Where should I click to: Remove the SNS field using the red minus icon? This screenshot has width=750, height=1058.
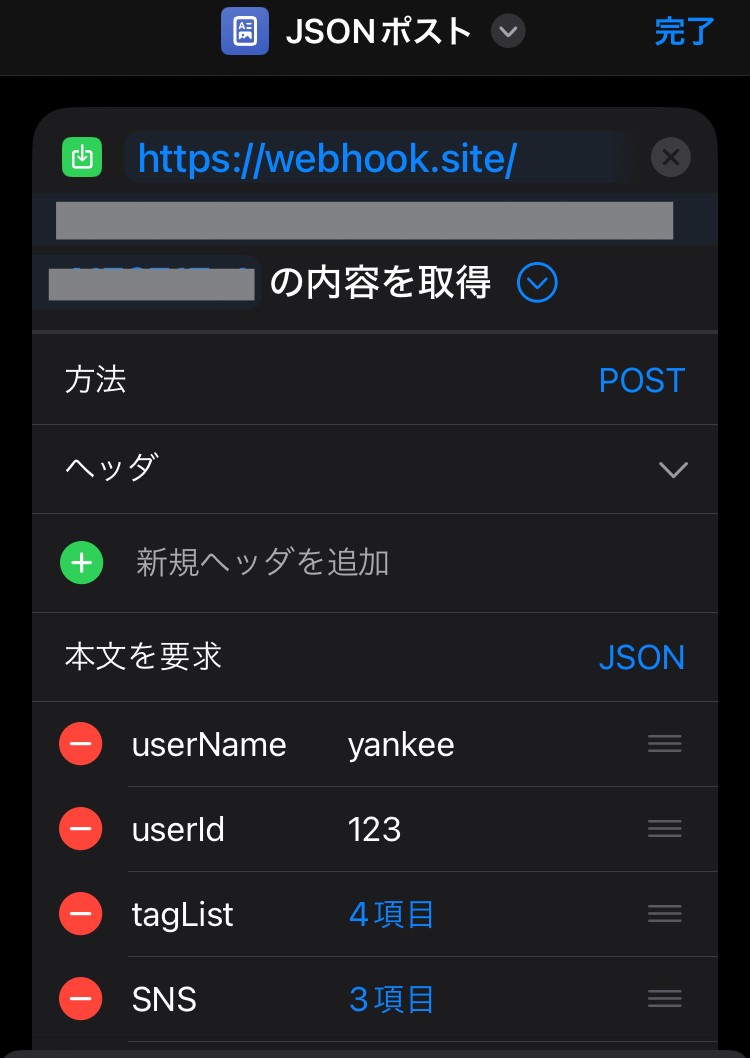tap(81, 998)
